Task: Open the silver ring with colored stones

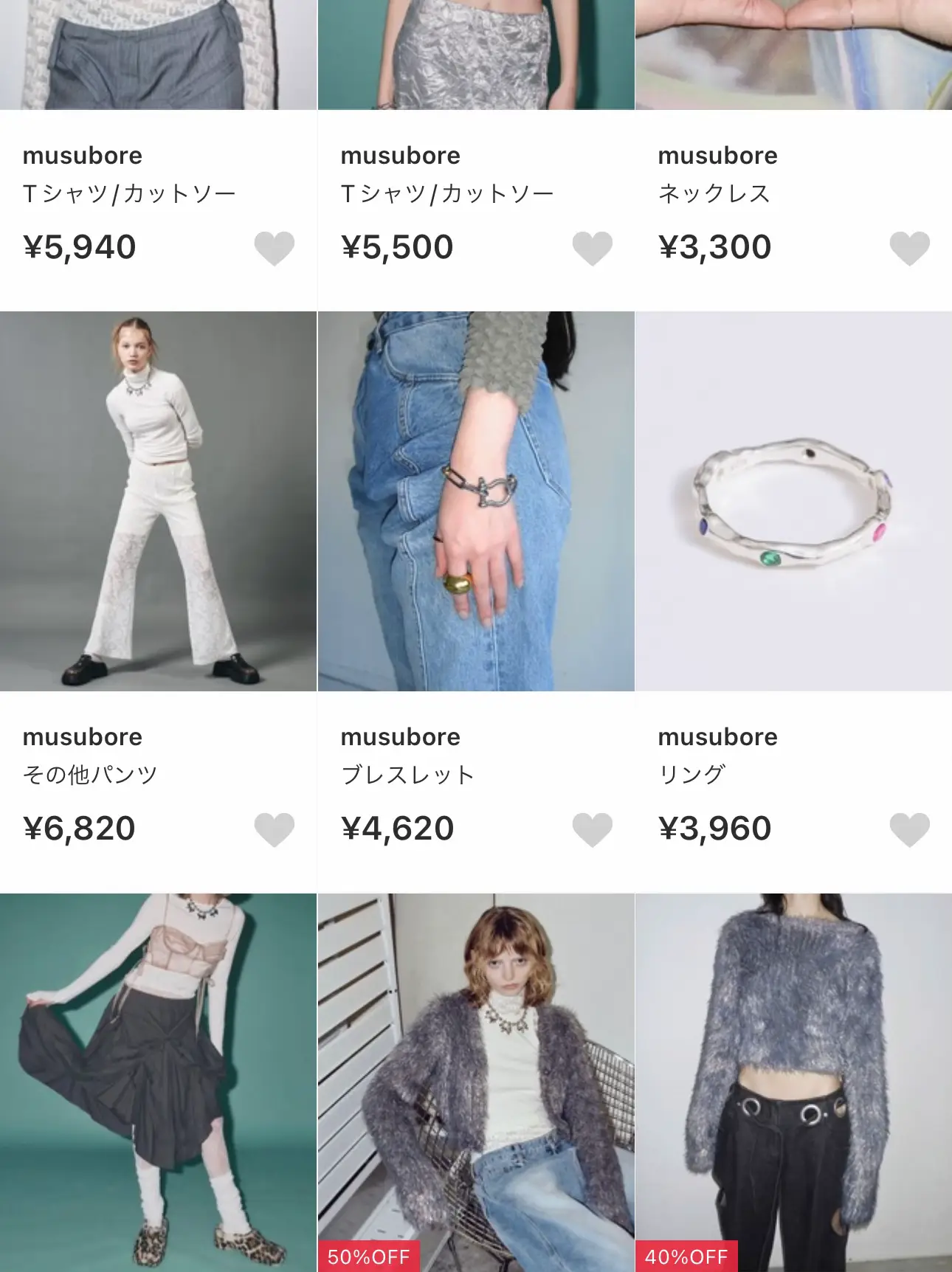Action: point(793,502)
